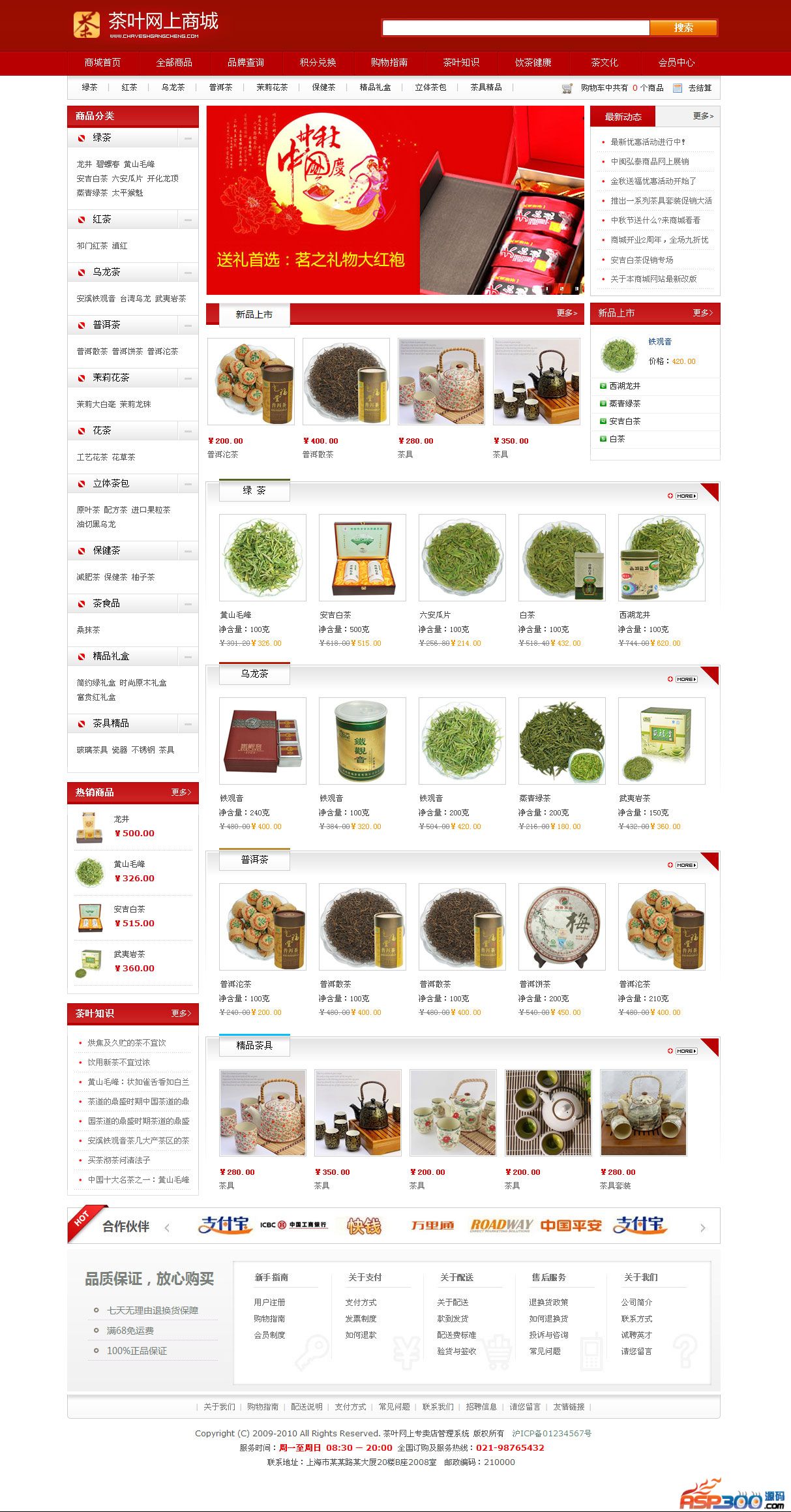Image resolution: width=791 pixels, height=1512 pixels.
Task: Advance partner logos with right arrow
Action: 702,1228
